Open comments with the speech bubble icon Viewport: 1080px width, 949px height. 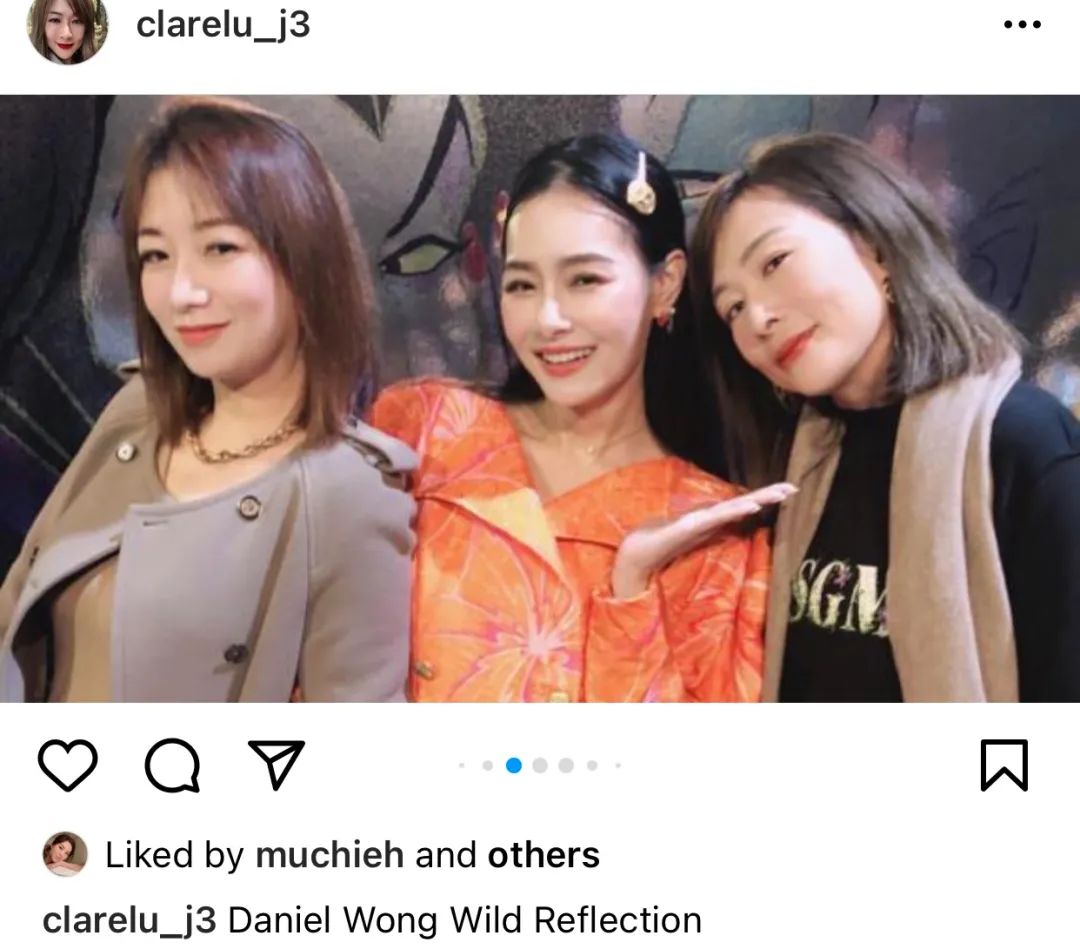tap(172, 767)
